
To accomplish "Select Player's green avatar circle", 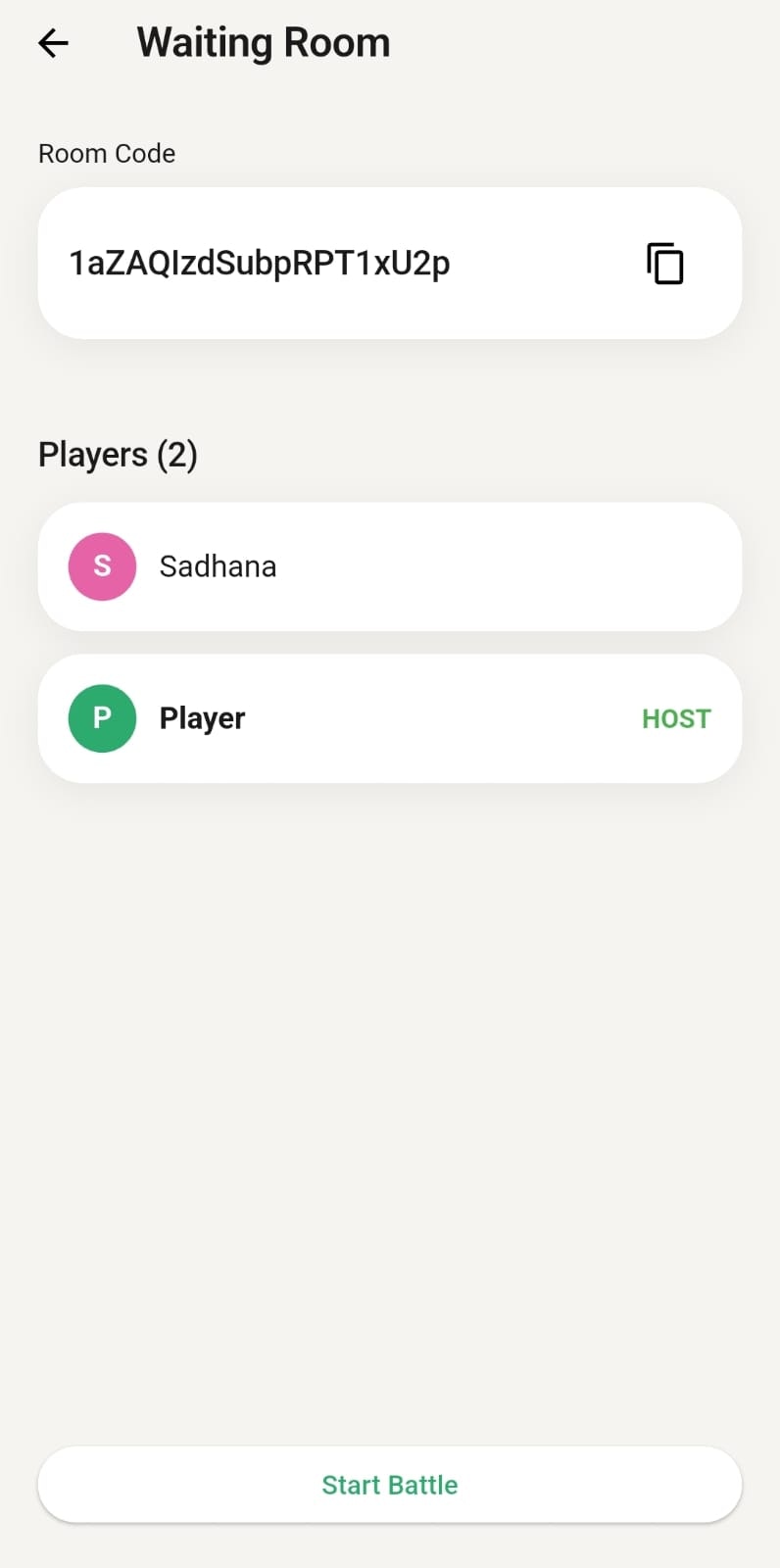I will (x=102, y=717).
